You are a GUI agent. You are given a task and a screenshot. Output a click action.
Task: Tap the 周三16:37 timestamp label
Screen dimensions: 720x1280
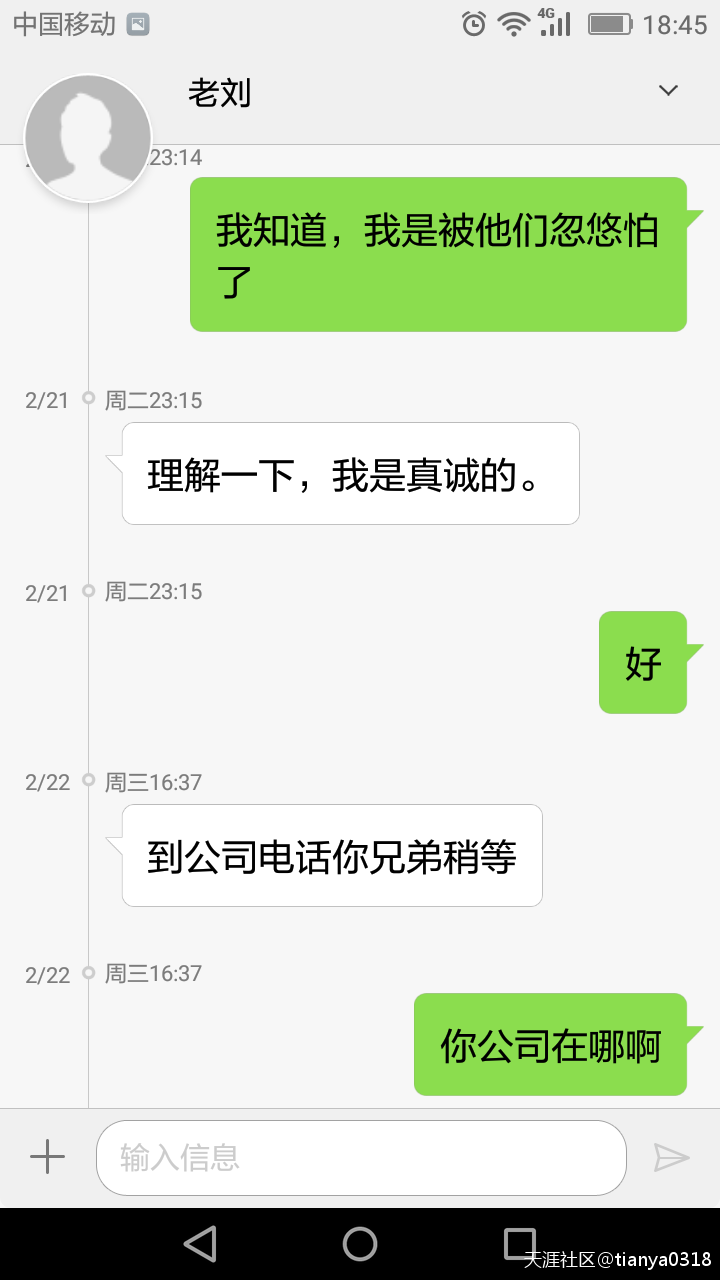[x=153, y=782]
